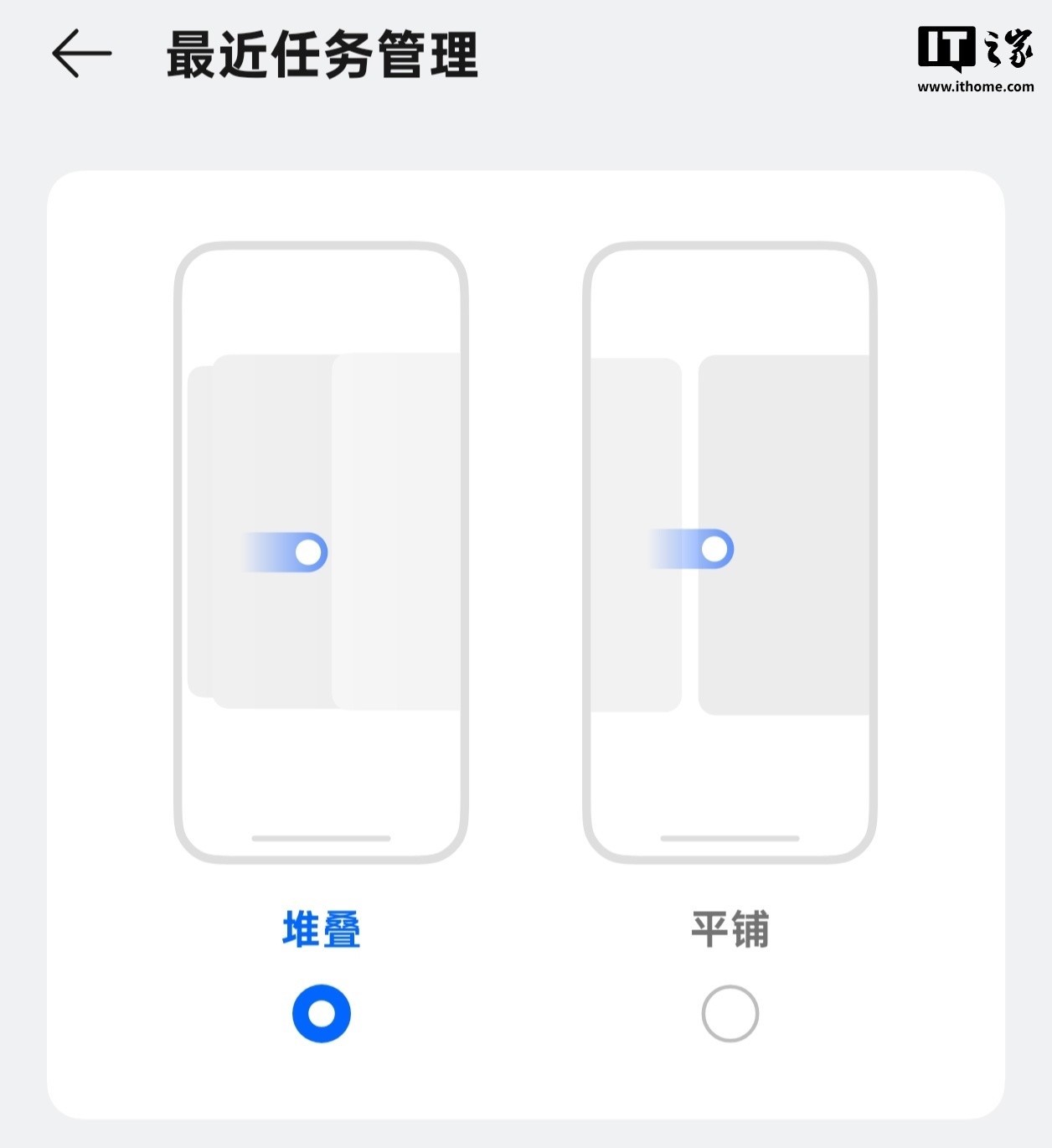Go back from 最近任务管理
The image size is (1052, 1148).
click(x=81, y=54)
